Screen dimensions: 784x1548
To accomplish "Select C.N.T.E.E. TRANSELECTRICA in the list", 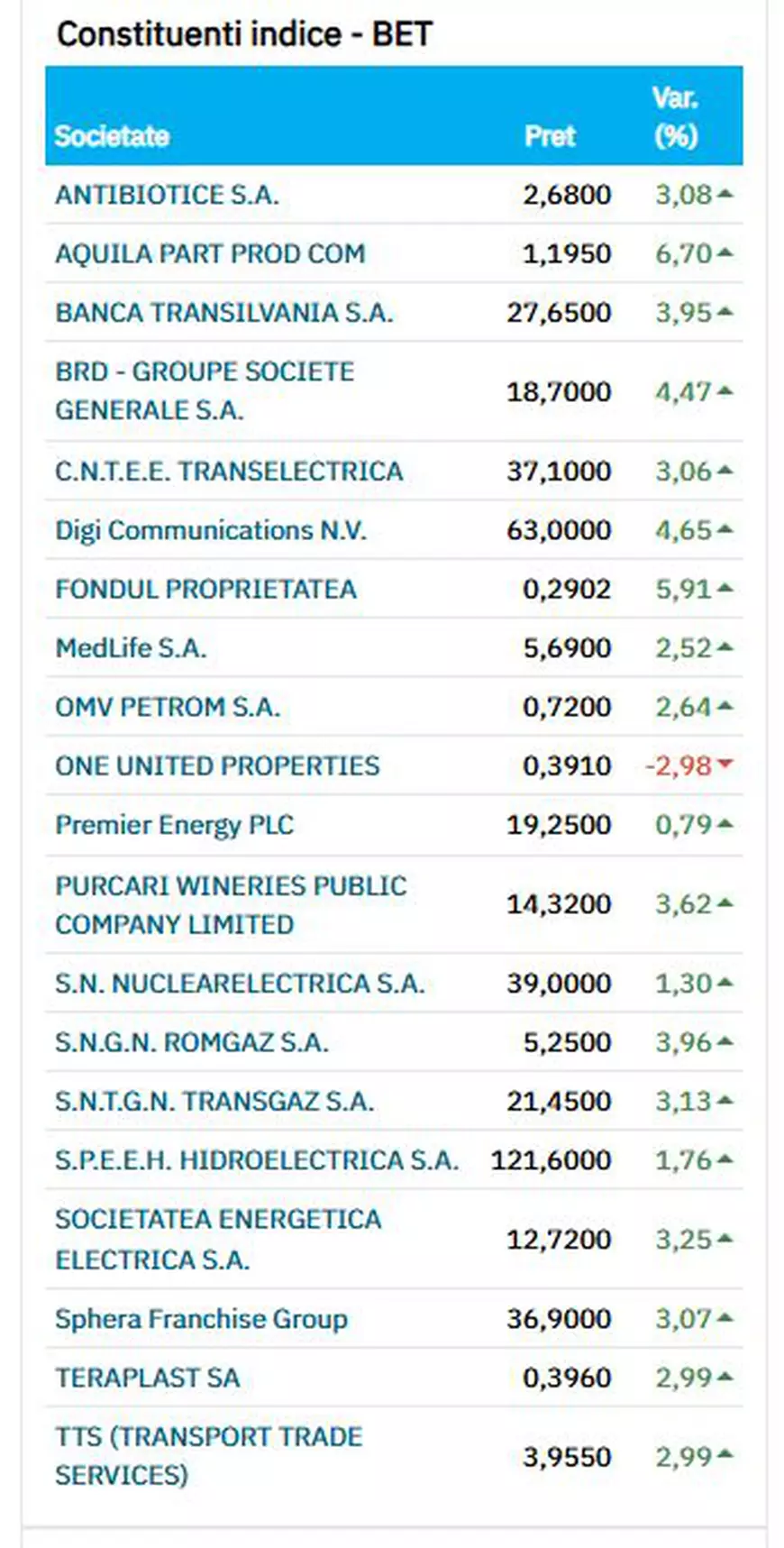I will [x=229, y=471].
